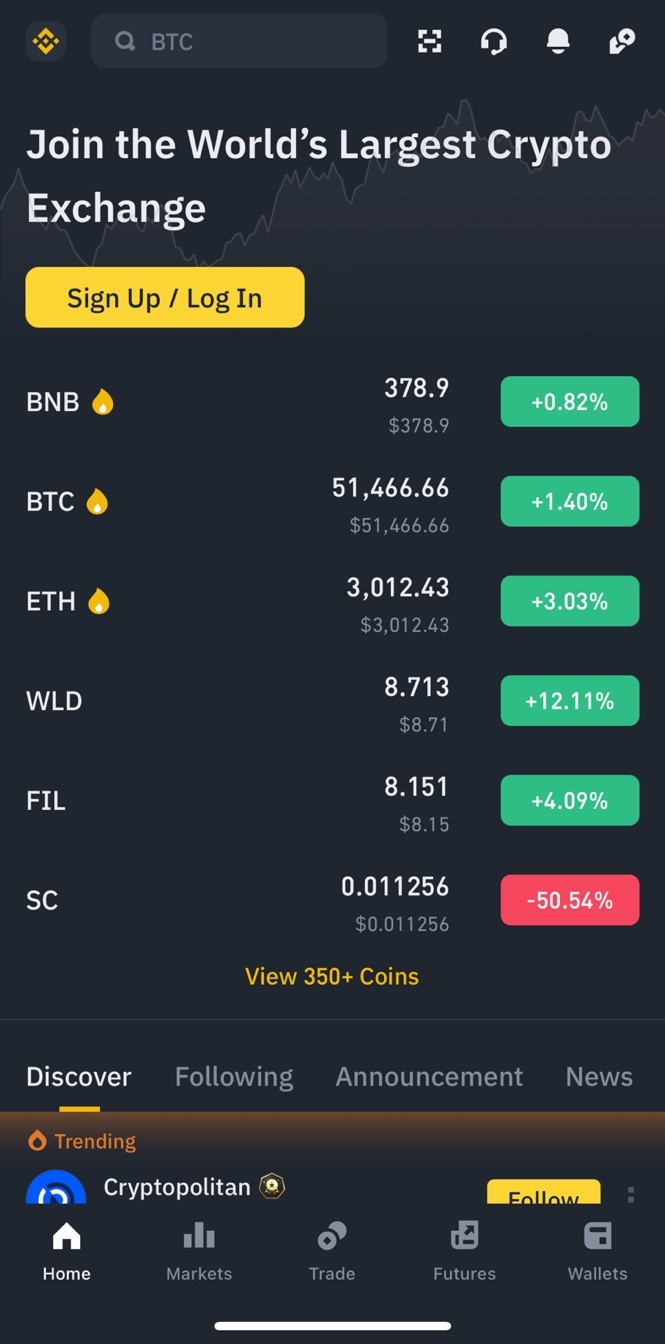Switch to the Announcement tab
The height and width of the screenshot is (1344, 665).
429,1077
